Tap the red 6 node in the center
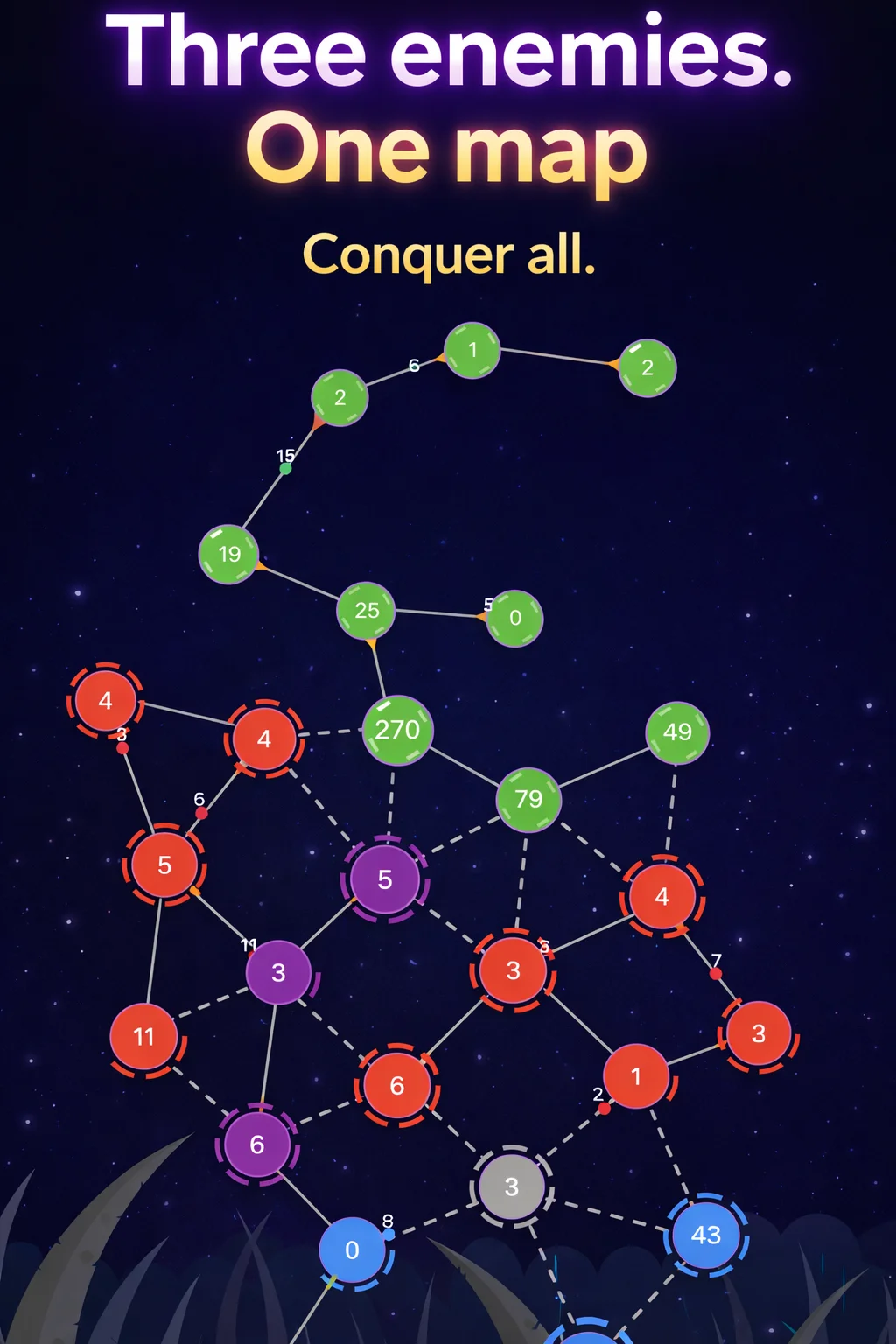 [x=398, y=1086]
